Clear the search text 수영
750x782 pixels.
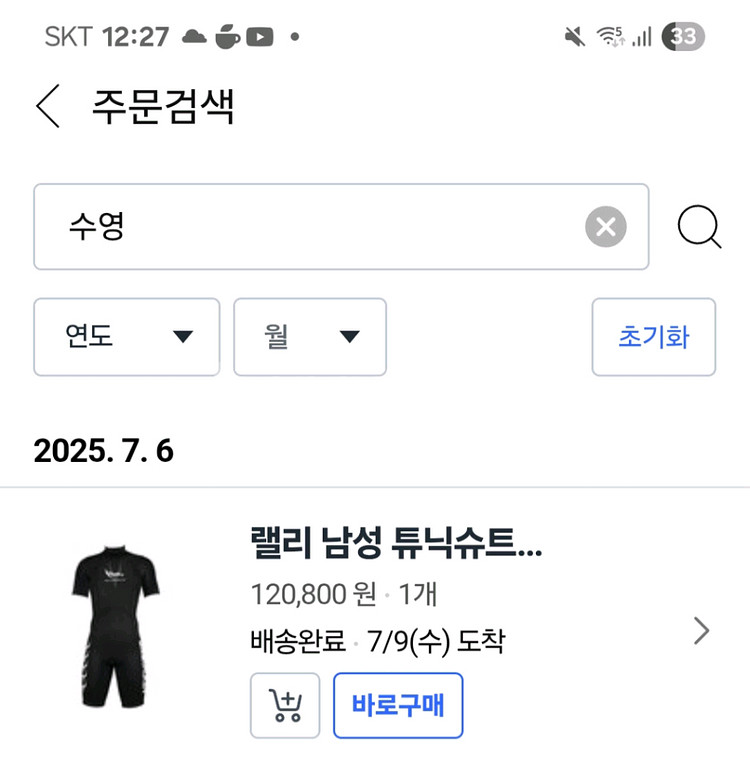(x=605, y=227)
